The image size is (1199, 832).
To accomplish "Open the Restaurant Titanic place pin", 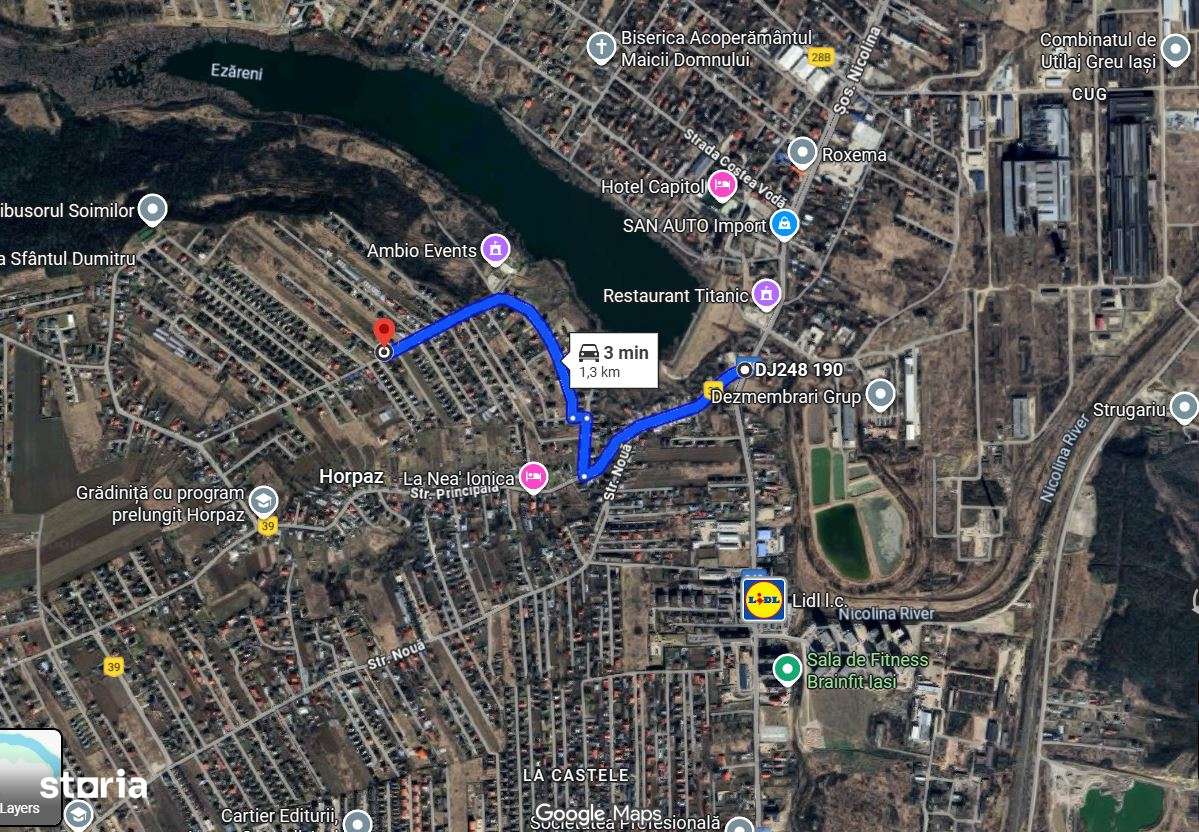I will pyautogui.click(x=767, y=294).
